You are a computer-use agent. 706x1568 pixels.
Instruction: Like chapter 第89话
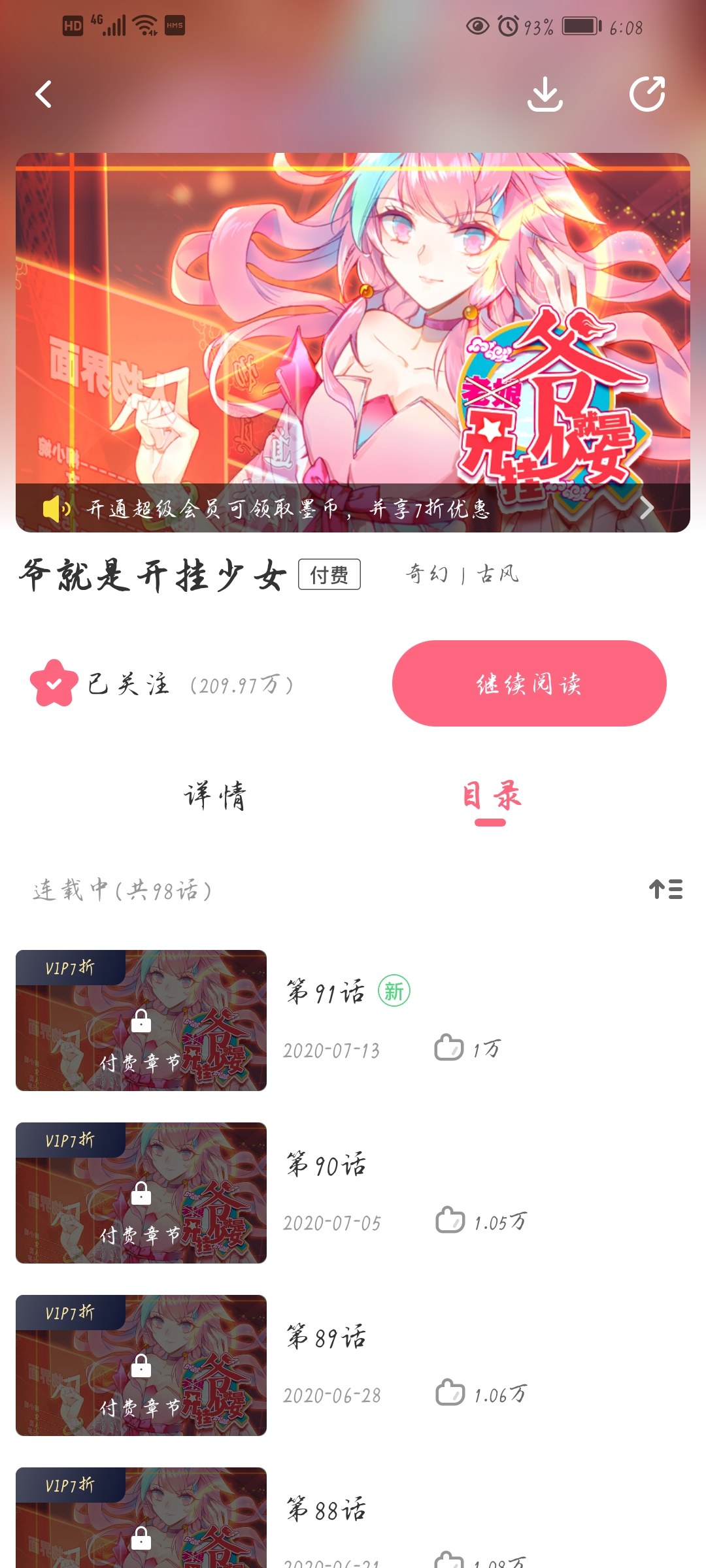450,1393
